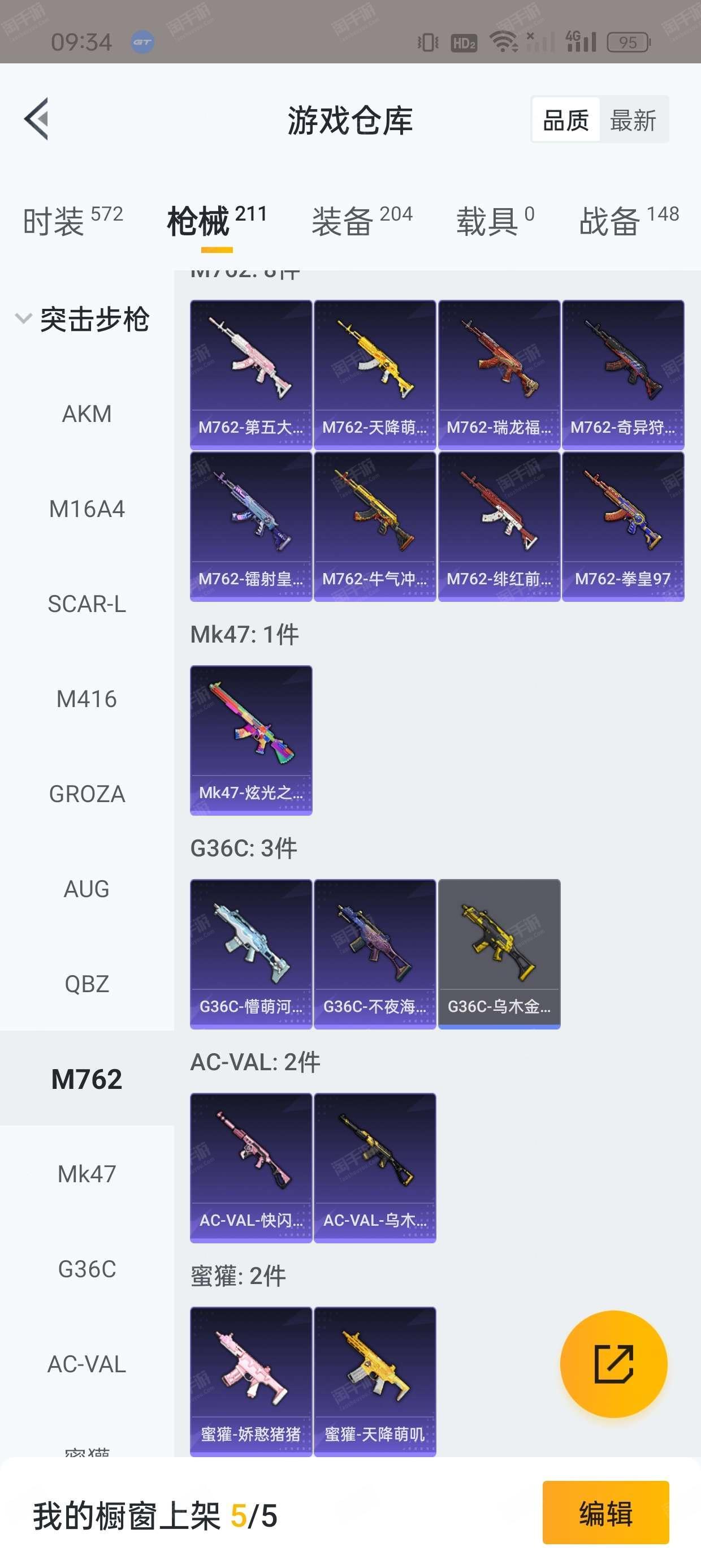Tap the orange share floating button

613,1363
